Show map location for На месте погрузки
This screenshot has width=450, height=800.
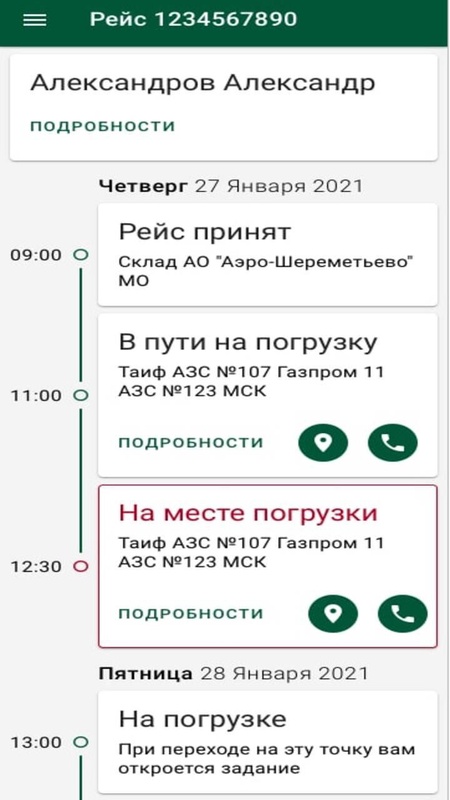pyautogui.click(x=333, y=614)
